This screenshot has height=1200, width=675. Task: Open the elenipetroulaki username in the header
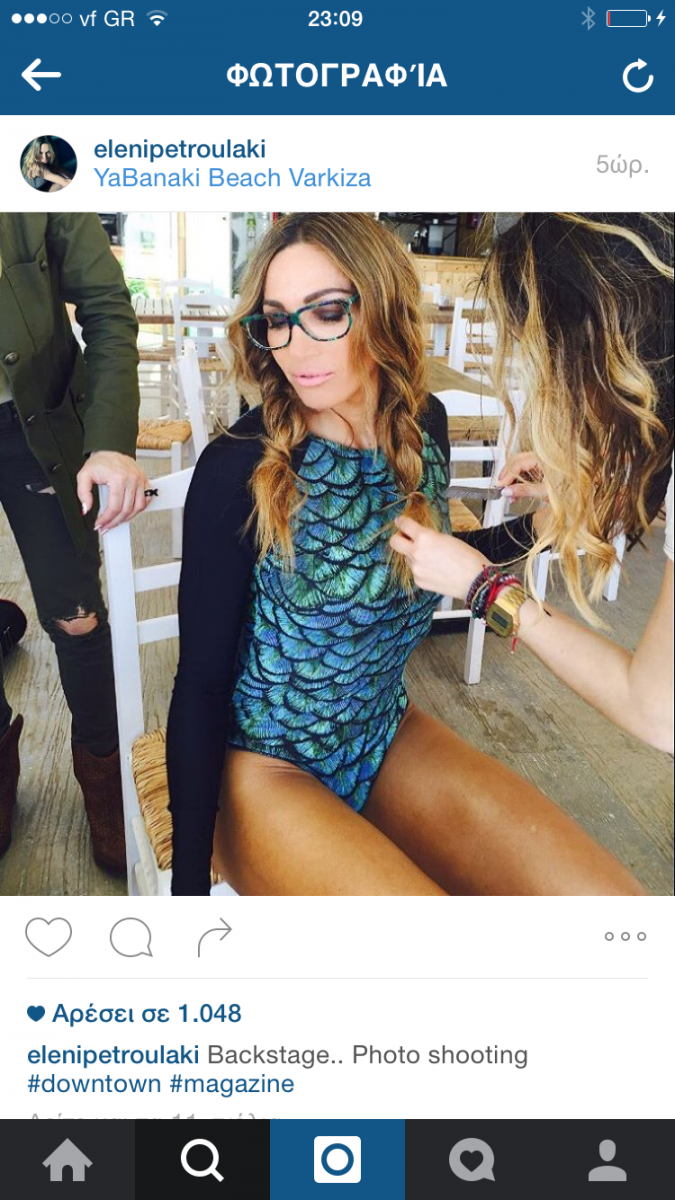click(179, 150)
